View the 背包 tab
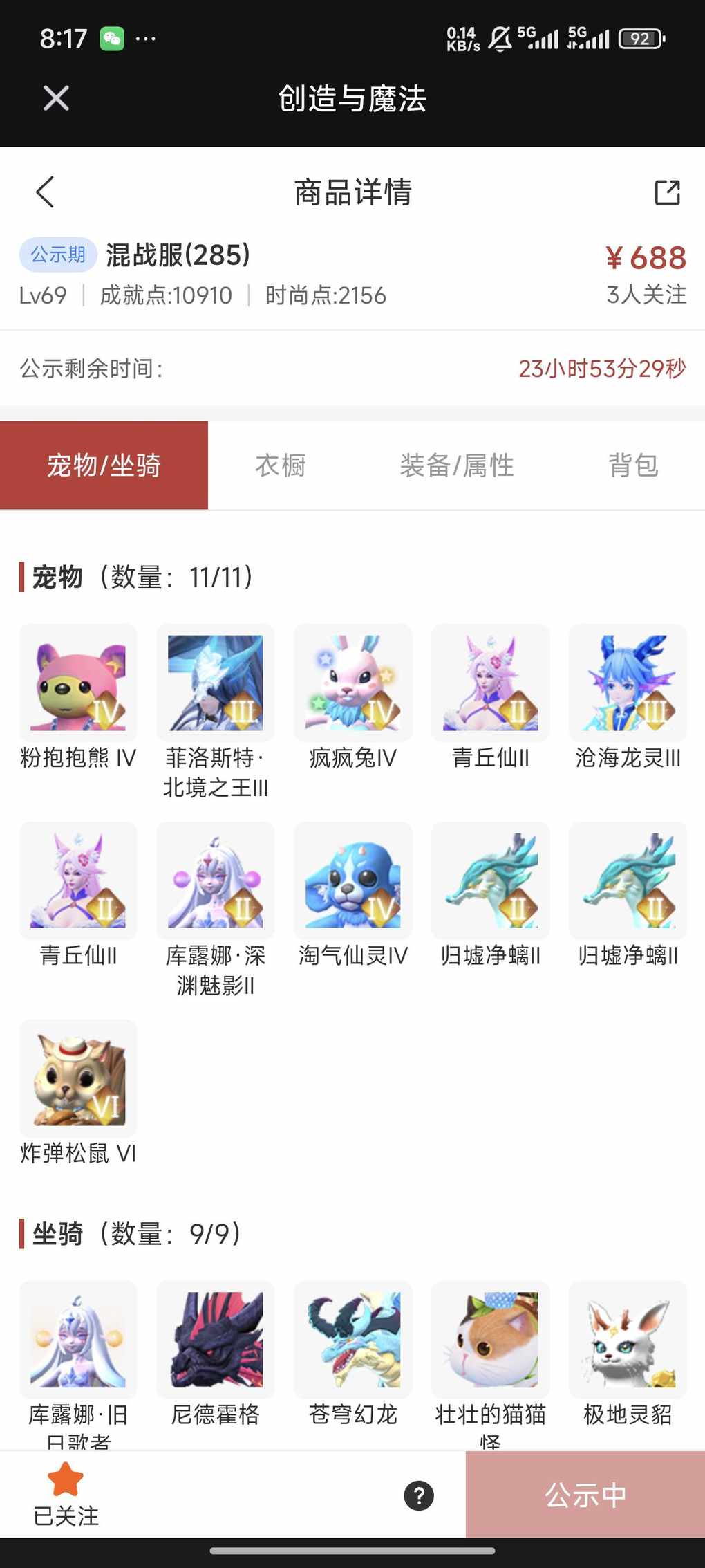705x1568 pixels. 632,465
